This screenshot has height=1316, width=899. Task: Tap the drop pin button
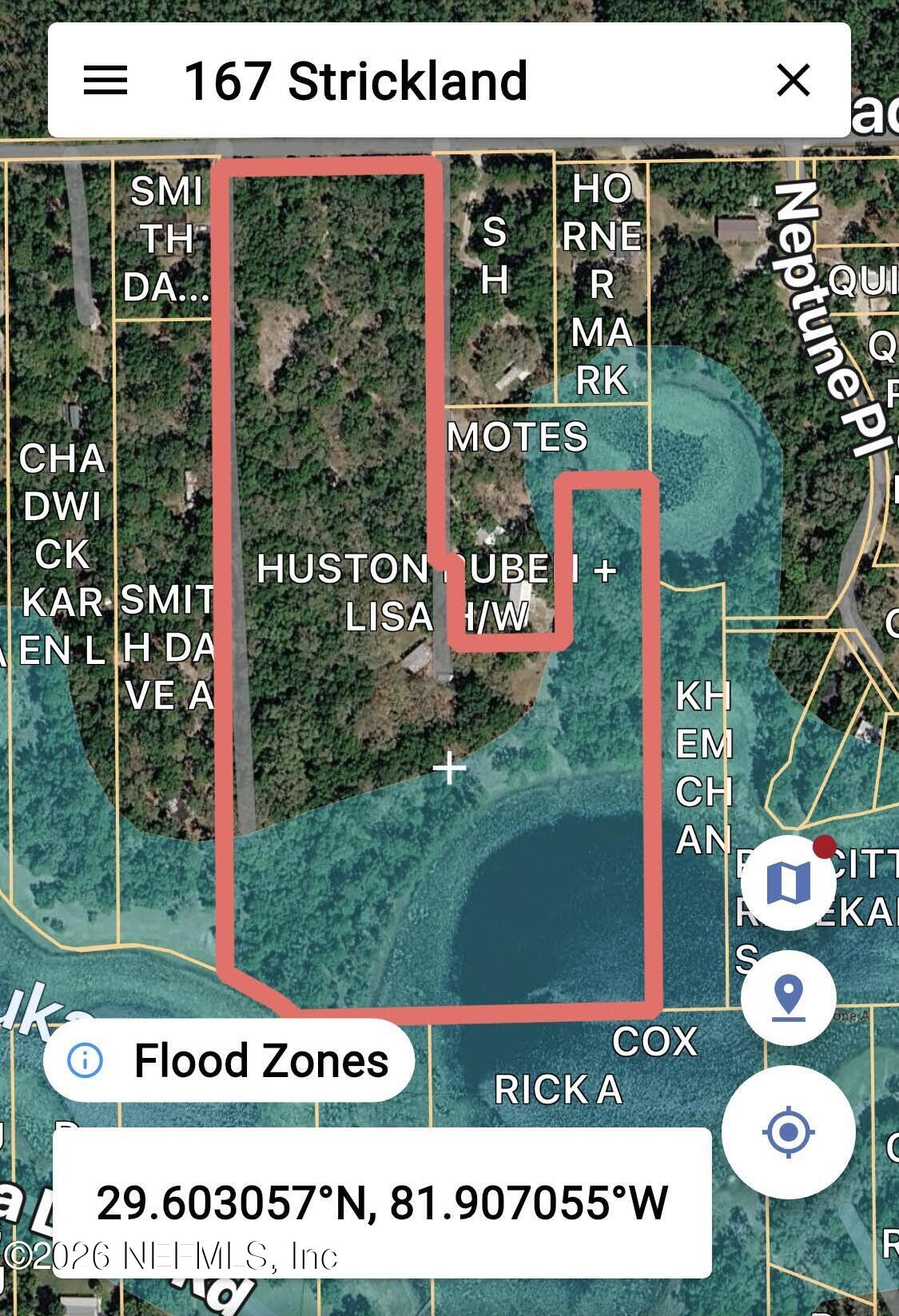pos(789,998)
